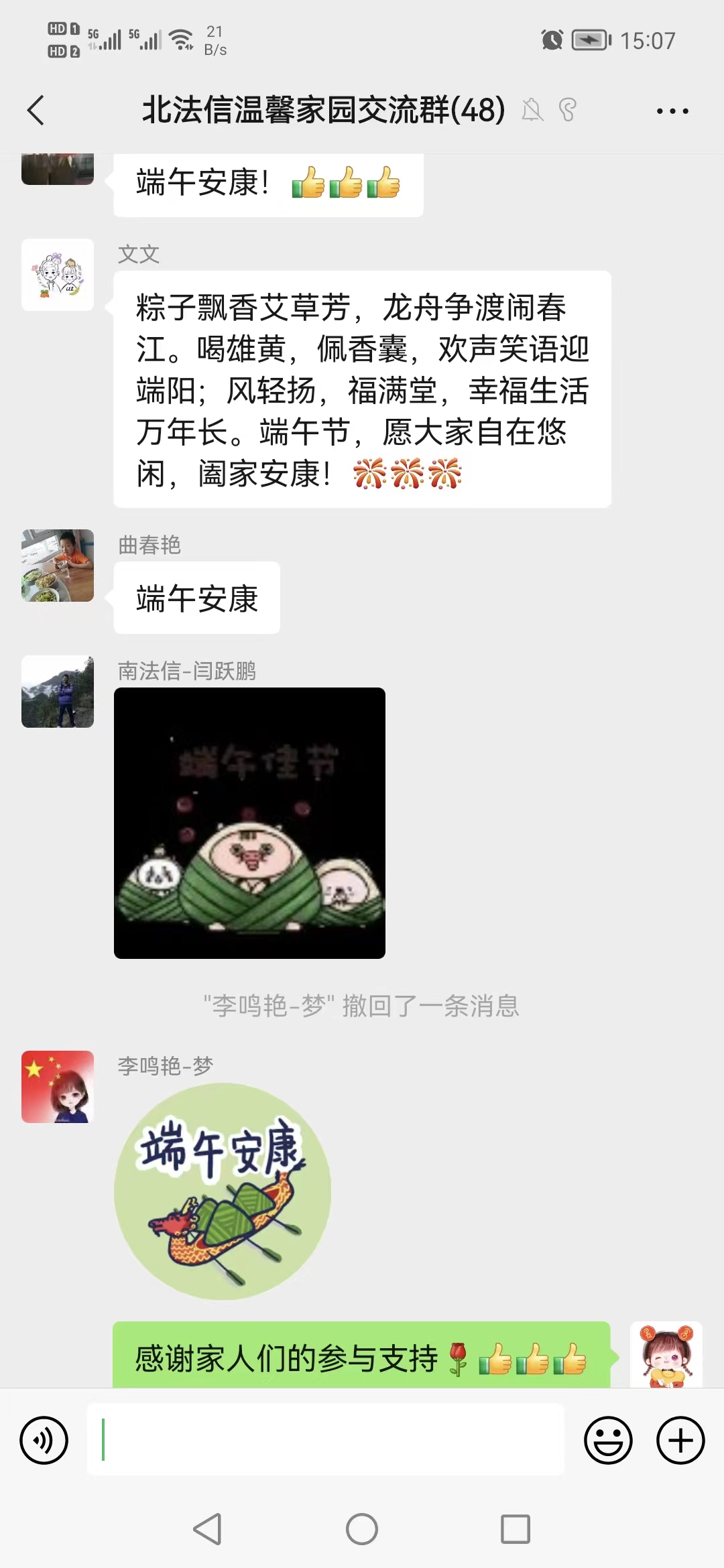The width and height of the screenshot is (724, 1568).
Task: View 曲春艳's profile avatar
Action: [x=58, y=566]
